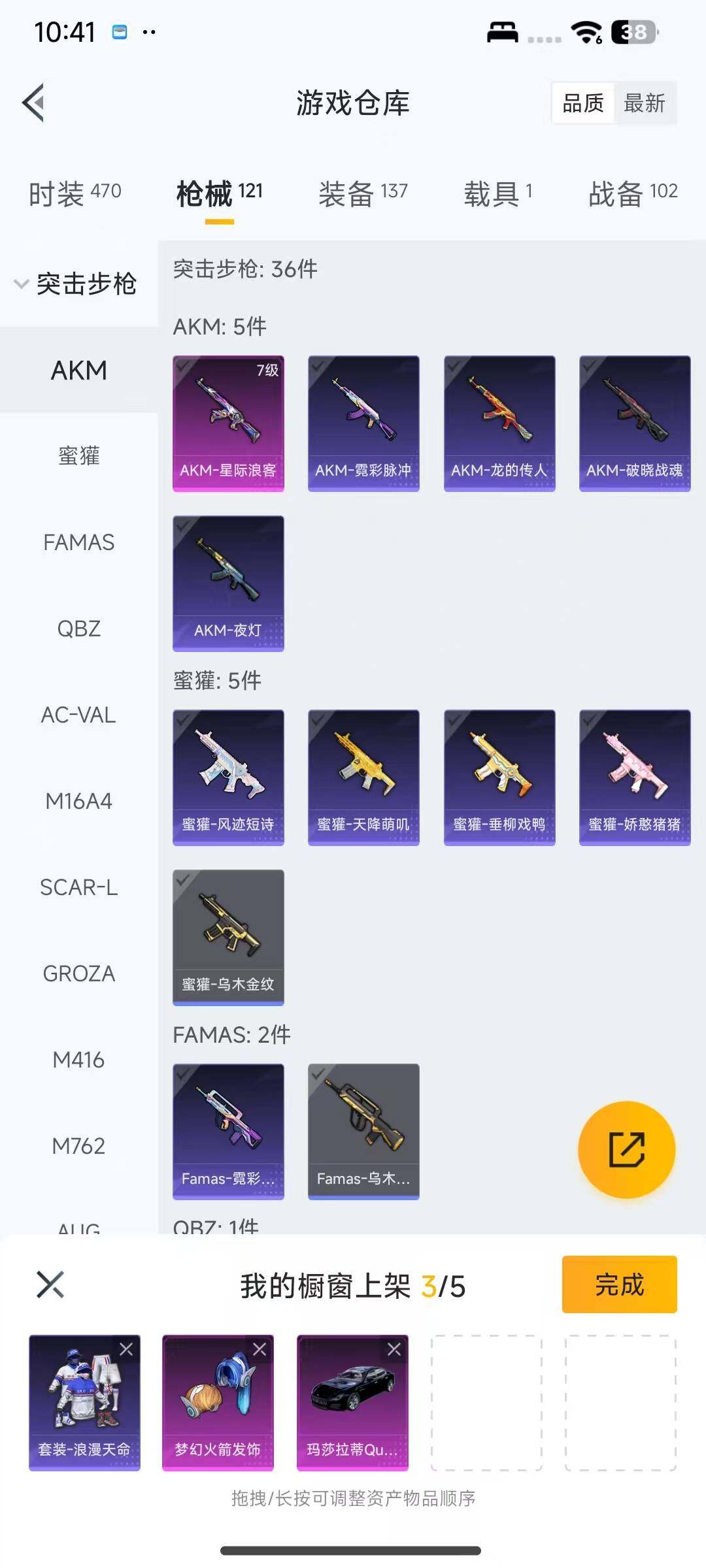Select the AKM-星际浪客 skin

pyautogui.click(x=228, y=423)
